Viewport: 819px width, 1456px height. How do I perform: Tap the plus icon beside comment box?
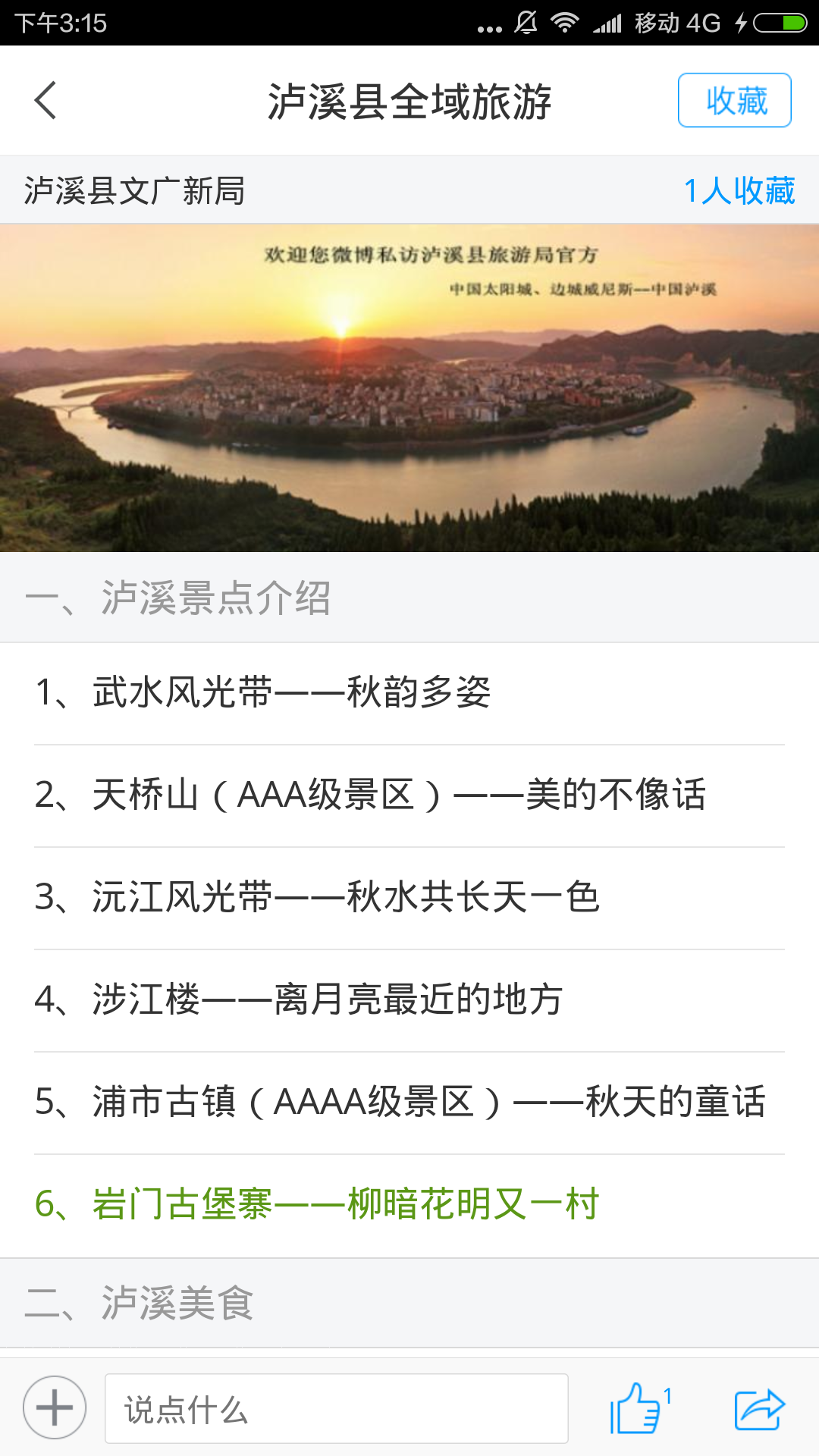pos(55,1408)
